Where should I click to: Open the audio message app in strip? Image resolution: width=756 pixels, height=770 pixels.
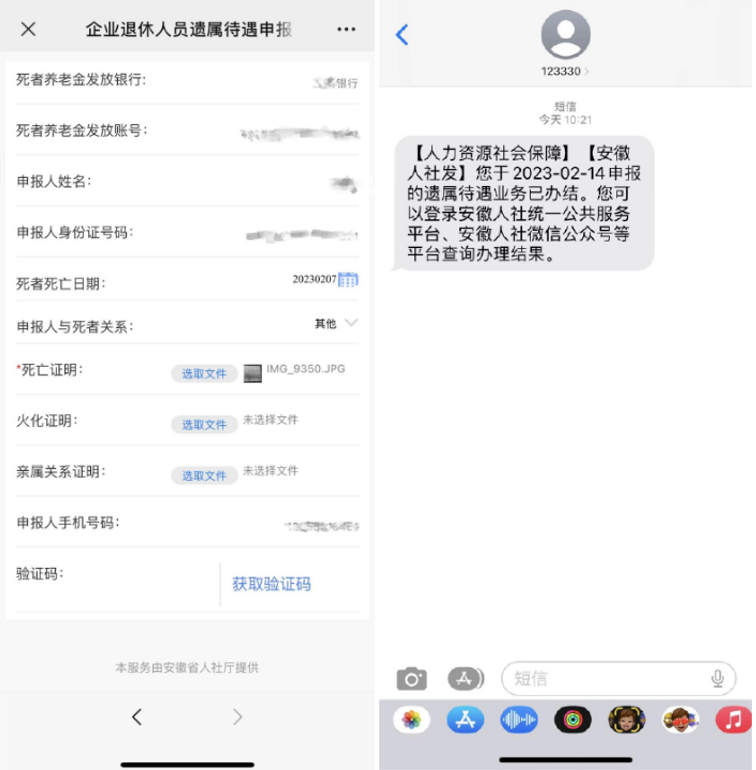point(519,720)
